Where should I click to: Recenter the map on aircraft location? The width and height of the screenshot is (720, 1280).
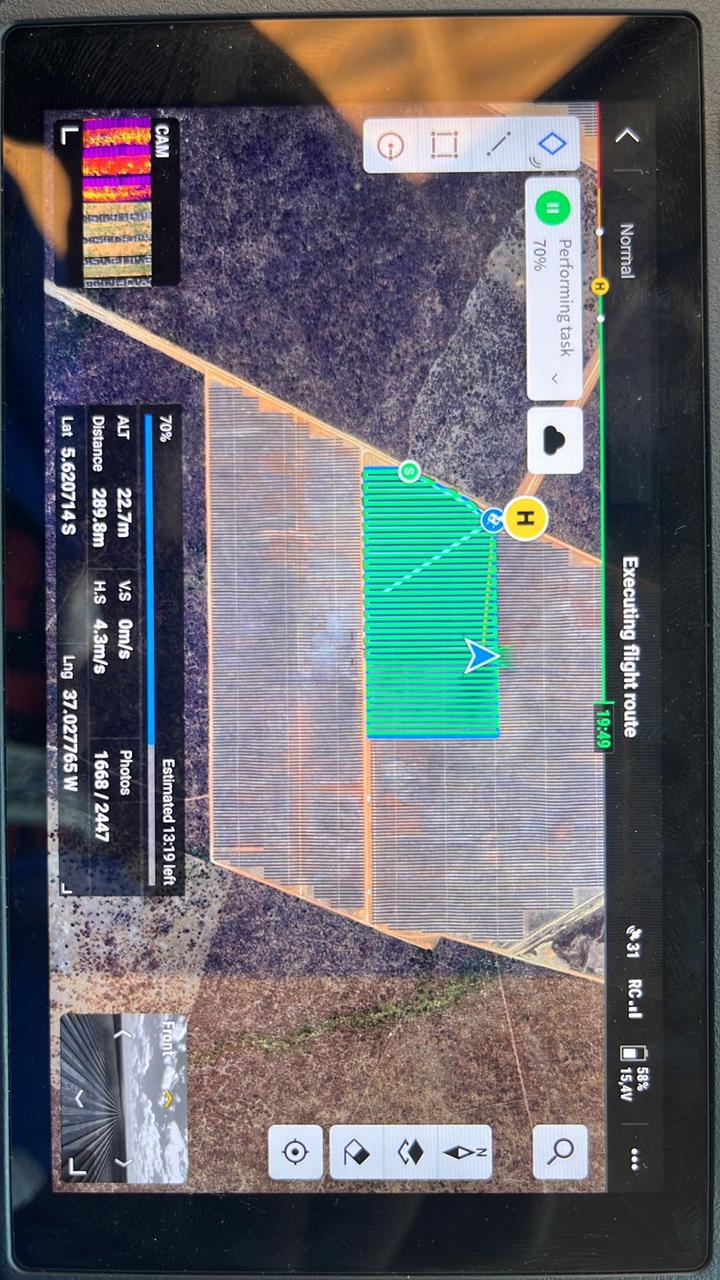(295, 1152)
